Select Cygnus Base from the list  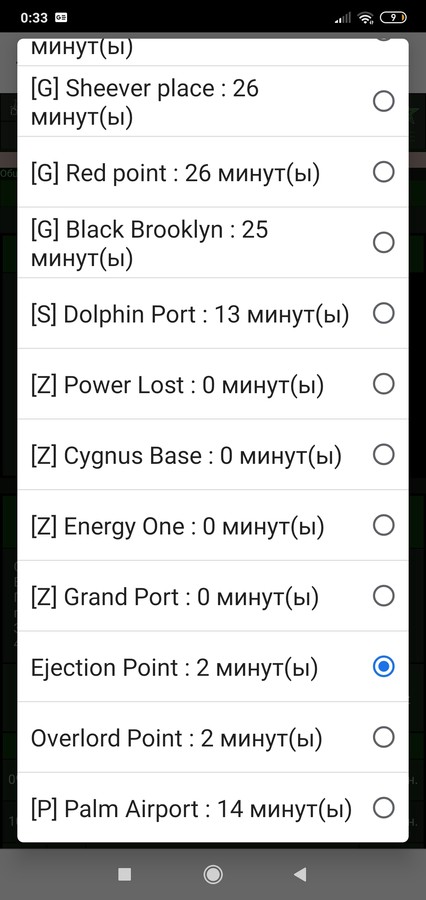212,455
